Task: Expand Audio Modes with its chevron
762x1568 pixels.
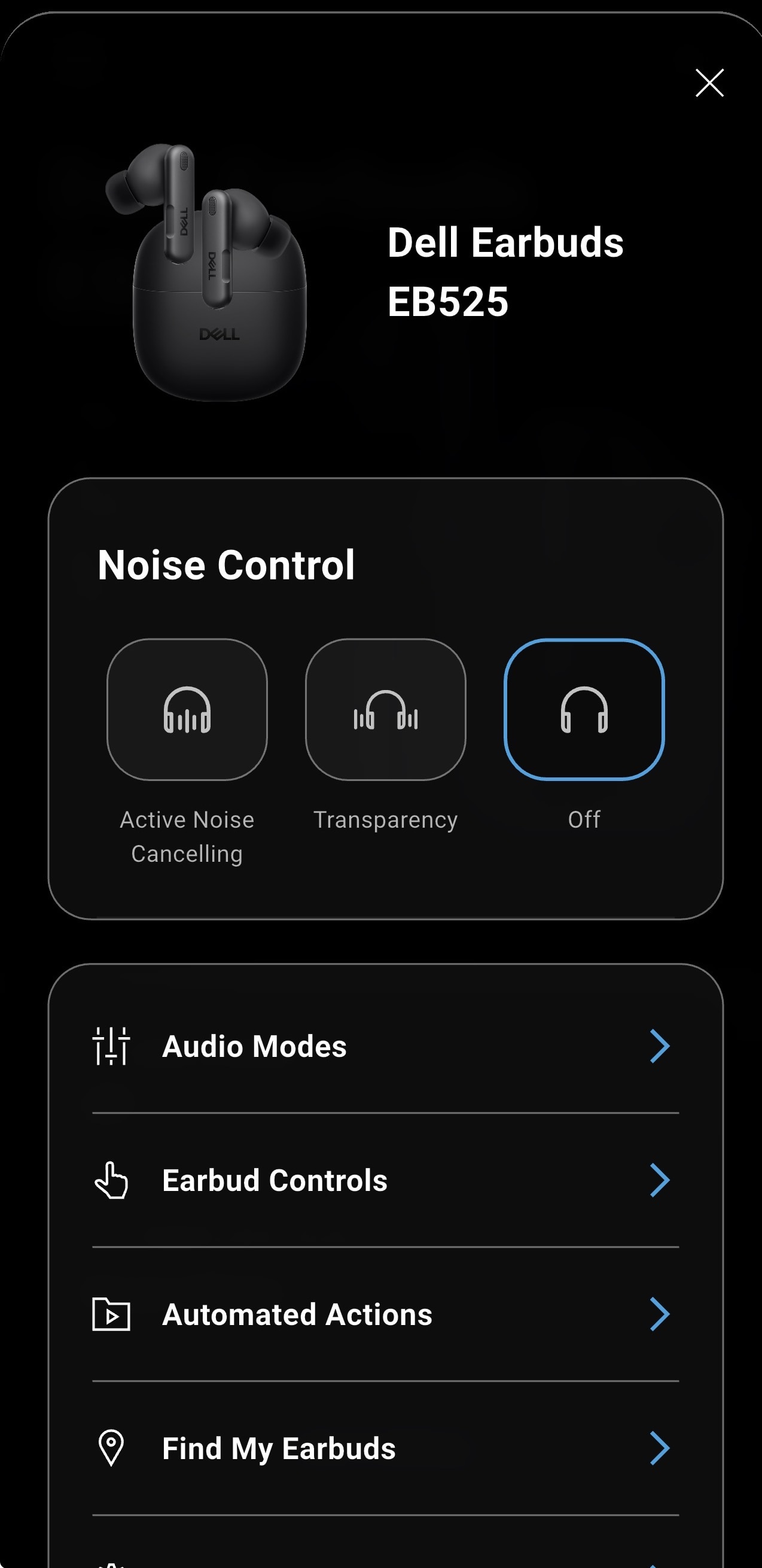Action: pos(660,1046)
